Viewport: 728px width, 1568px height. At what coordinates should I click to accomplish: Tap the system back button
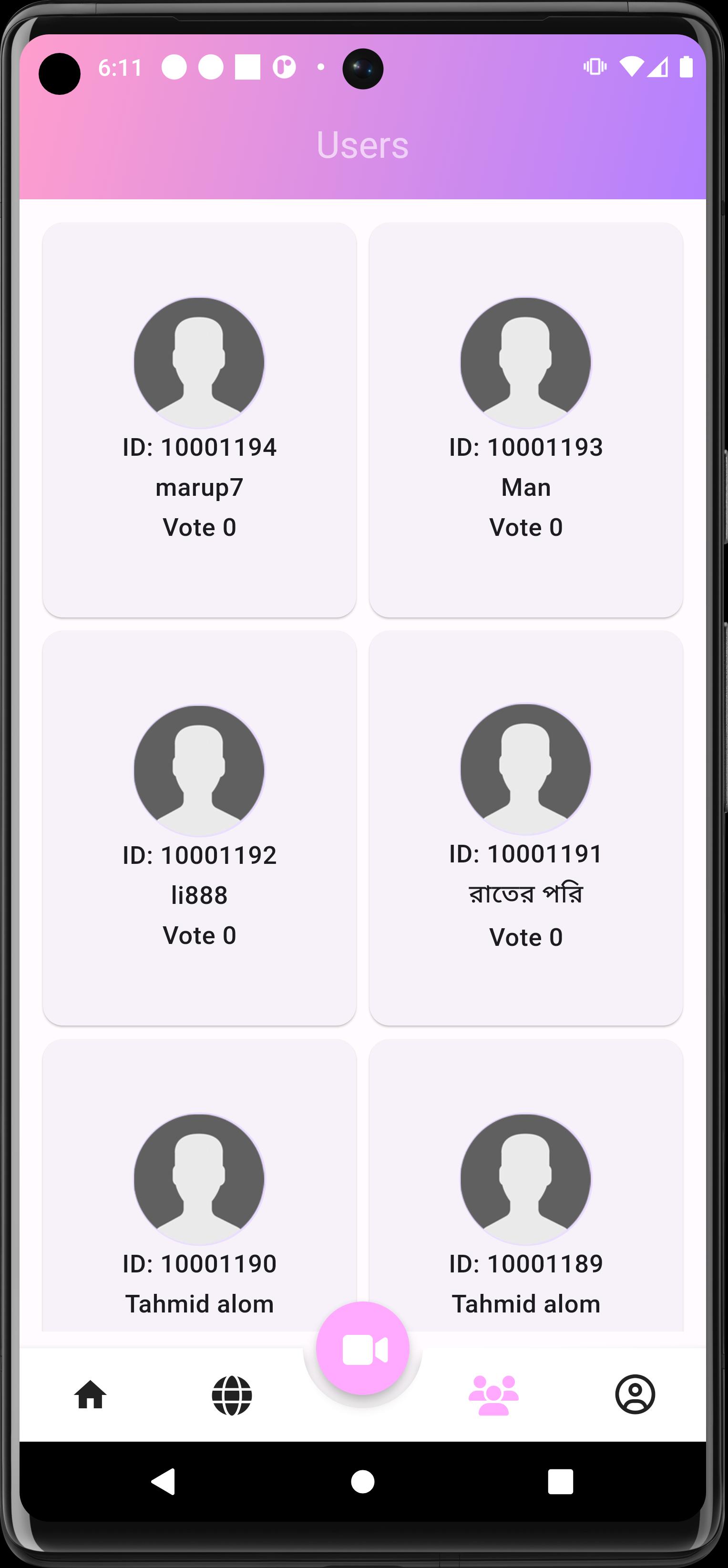click(163, 1482)
